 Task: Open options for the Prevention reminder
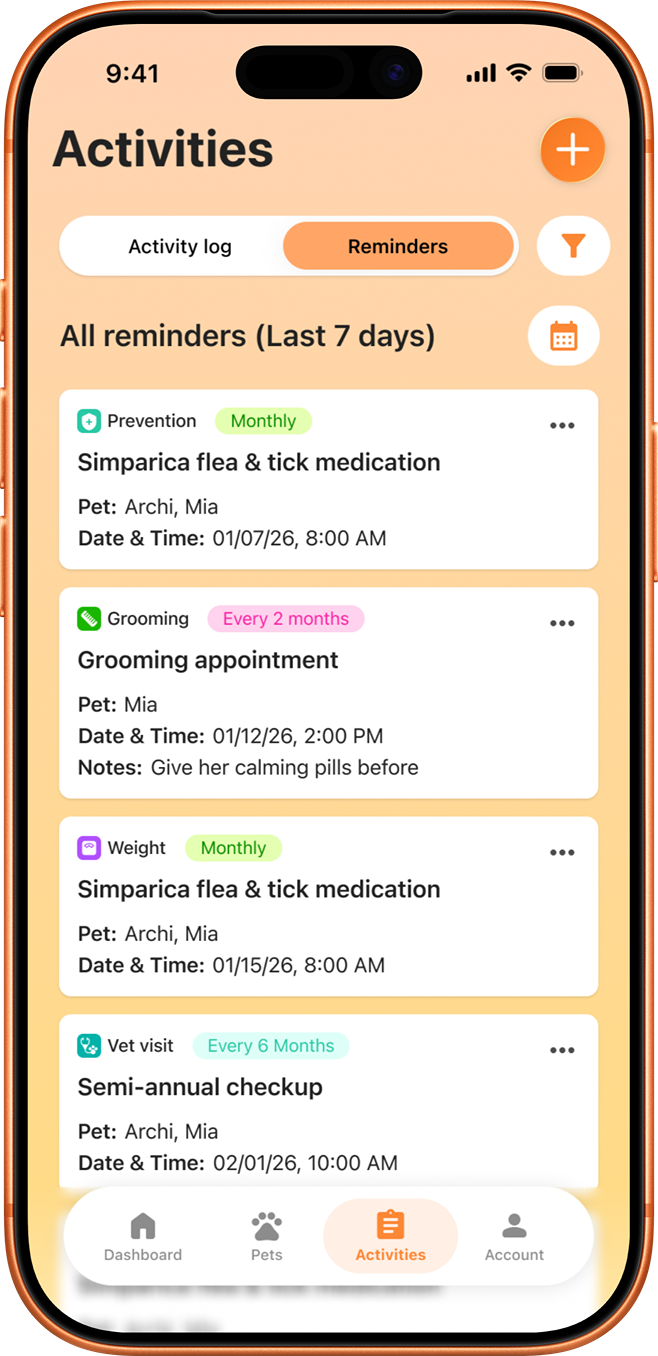(x=562, y=426)
